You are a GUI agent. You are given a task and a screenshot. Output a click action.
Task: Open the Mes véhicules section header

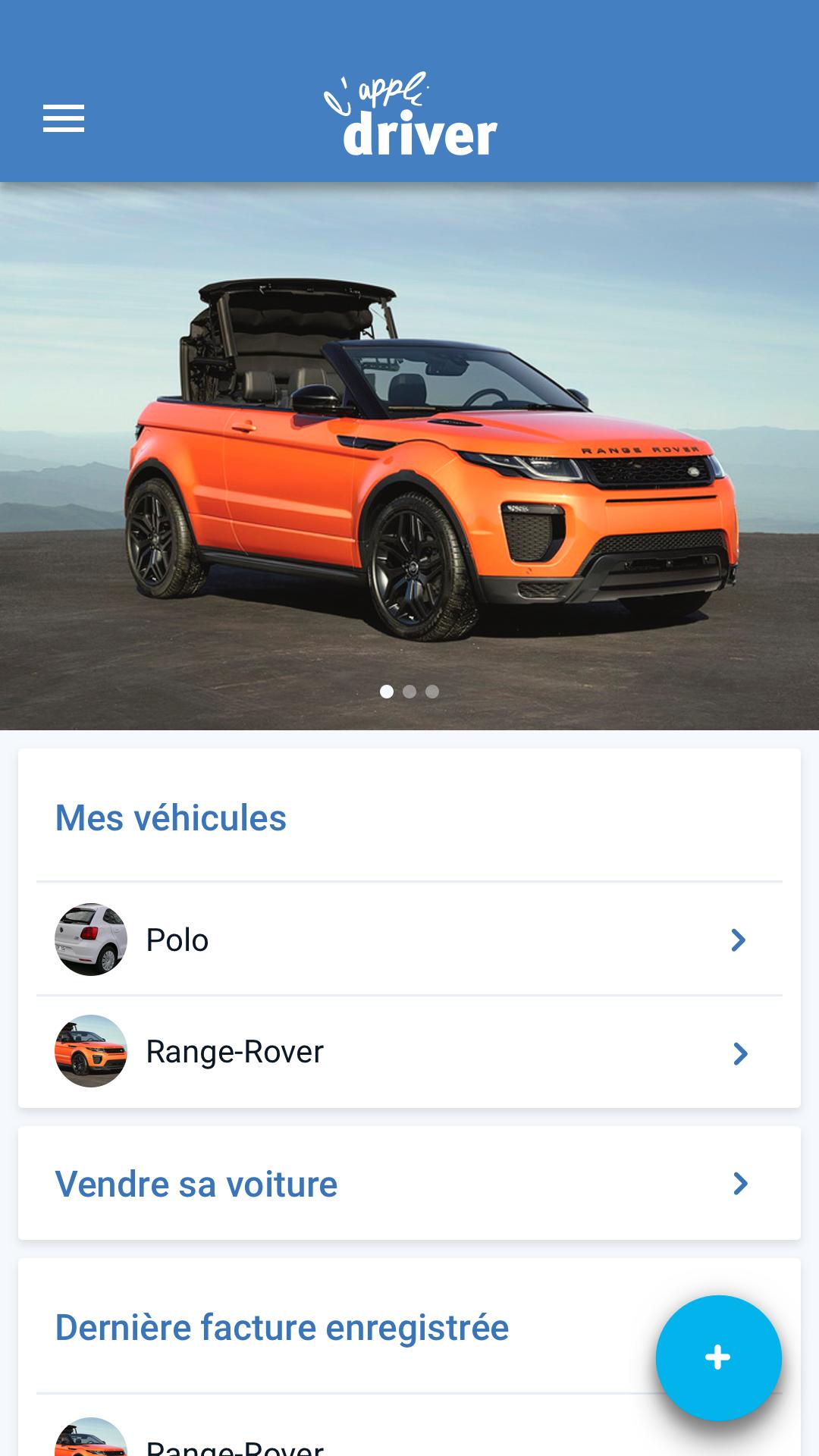pyautogui.click(x=171, y=817)
